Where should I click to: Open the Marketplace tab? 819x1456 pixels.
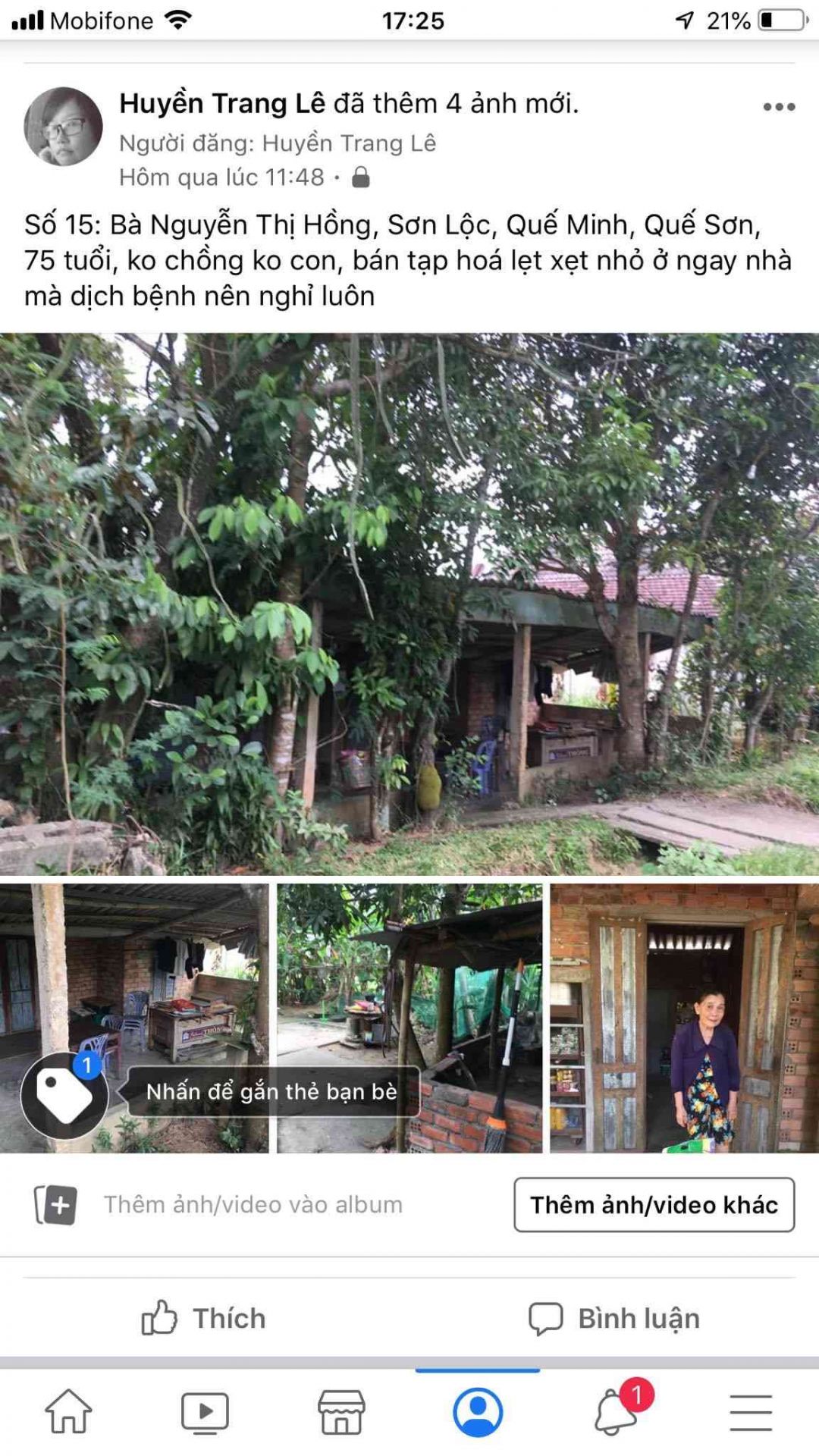click(x=341, y=1412)
